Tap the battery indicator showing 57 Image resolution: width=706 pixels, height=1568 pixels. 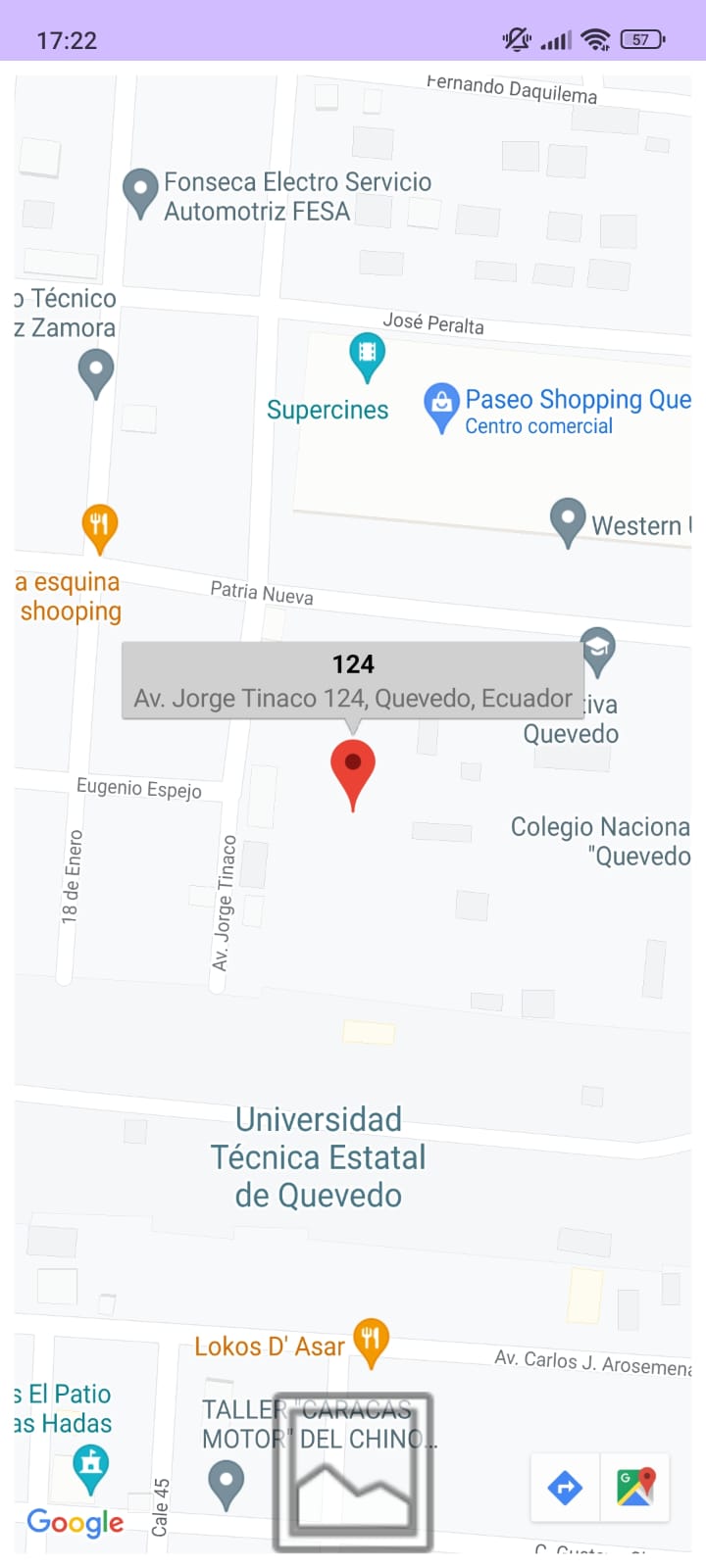[x=643, y=39]
